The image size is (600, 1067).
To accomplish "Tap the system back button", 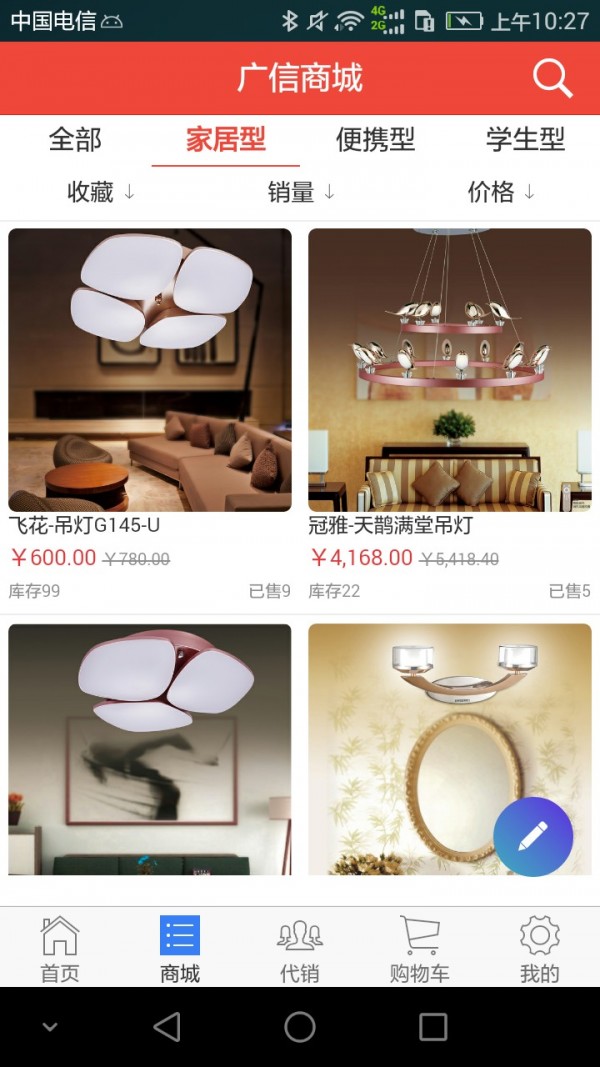I will pos(167,1027).
